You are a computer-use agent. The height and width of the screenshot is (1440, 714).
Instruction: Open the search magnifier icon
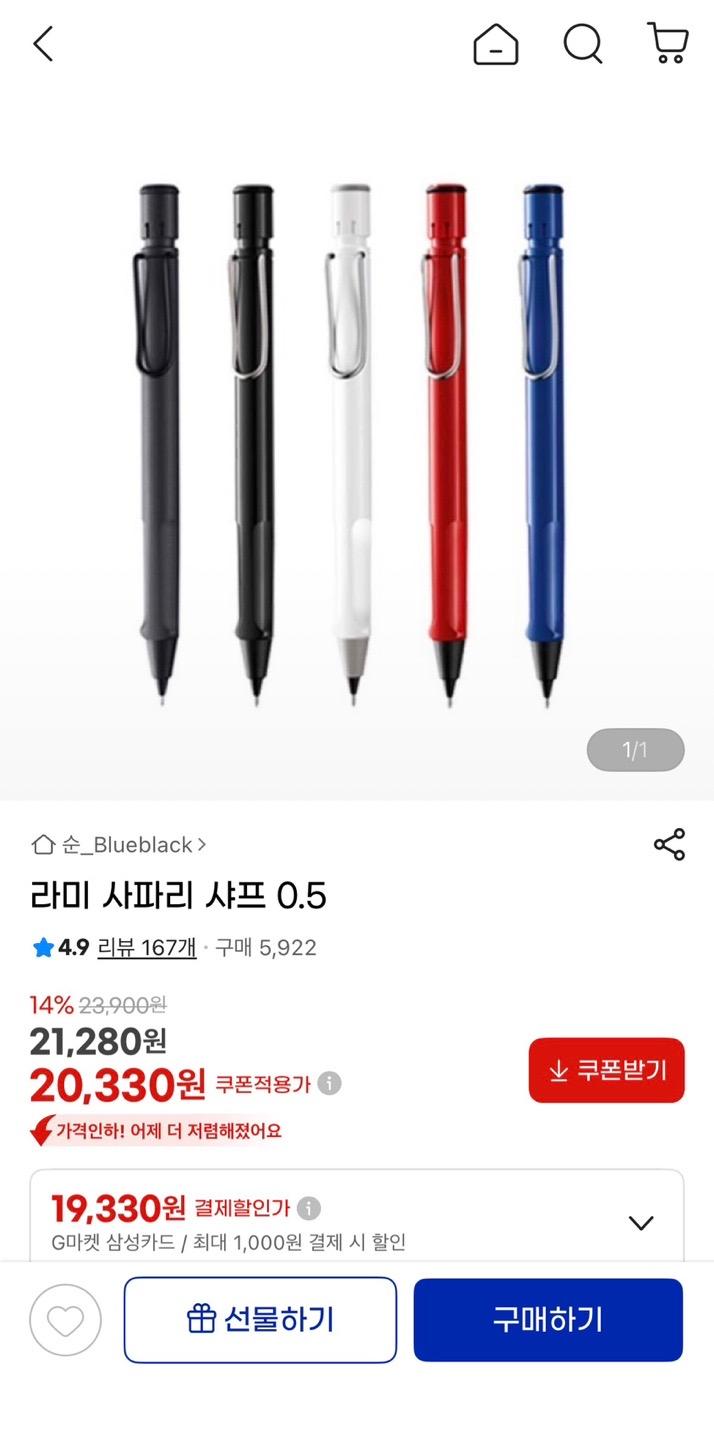click(582, 45)
